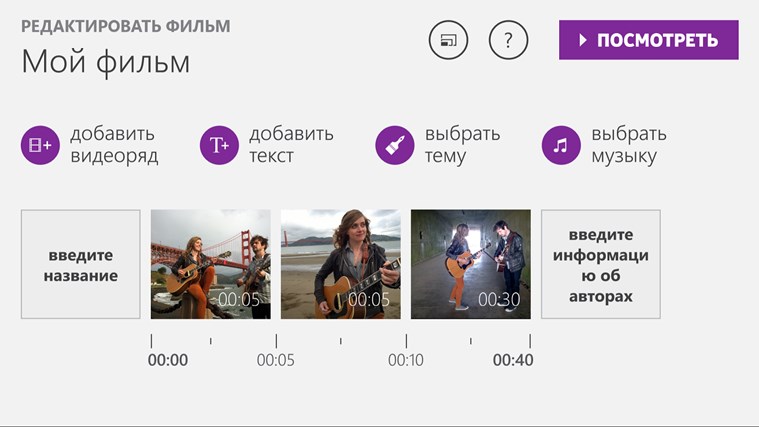
Task: Tap the ПОСМОТРЕТЬ button to preview the film
Action: tap(648, 40)
